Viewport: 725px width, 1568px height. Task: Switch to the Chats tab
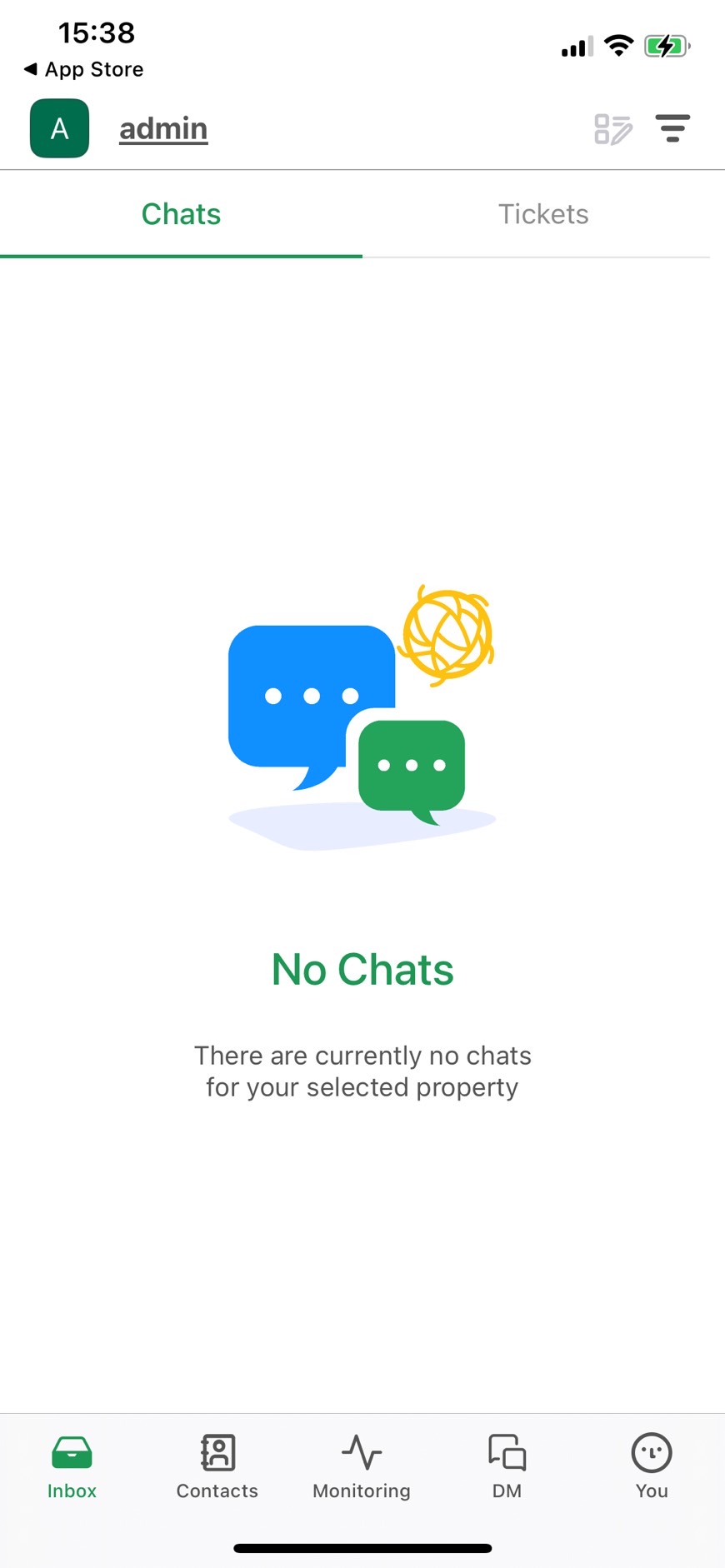(x=181, y=214)
